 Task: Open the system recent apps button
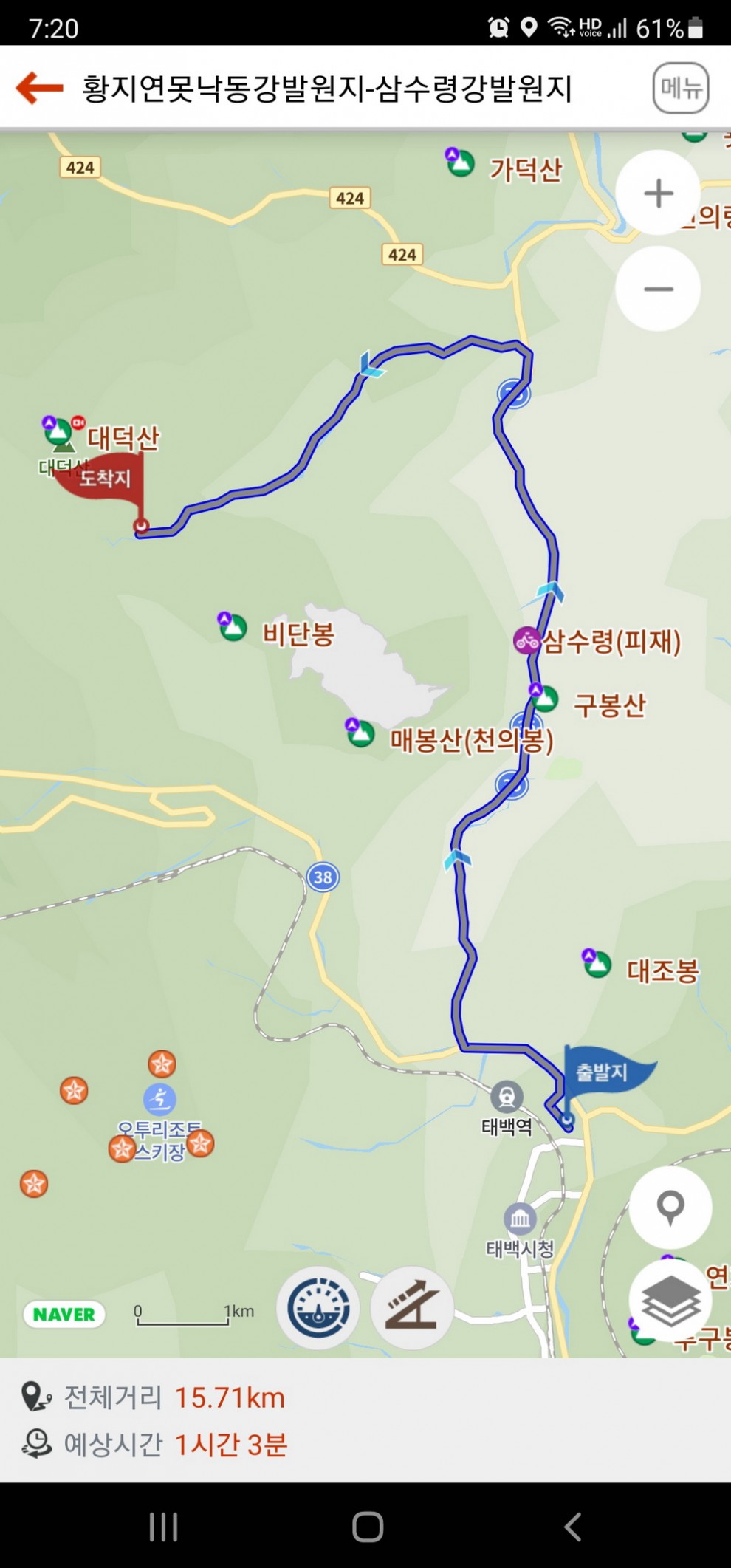pos(163,1527)
